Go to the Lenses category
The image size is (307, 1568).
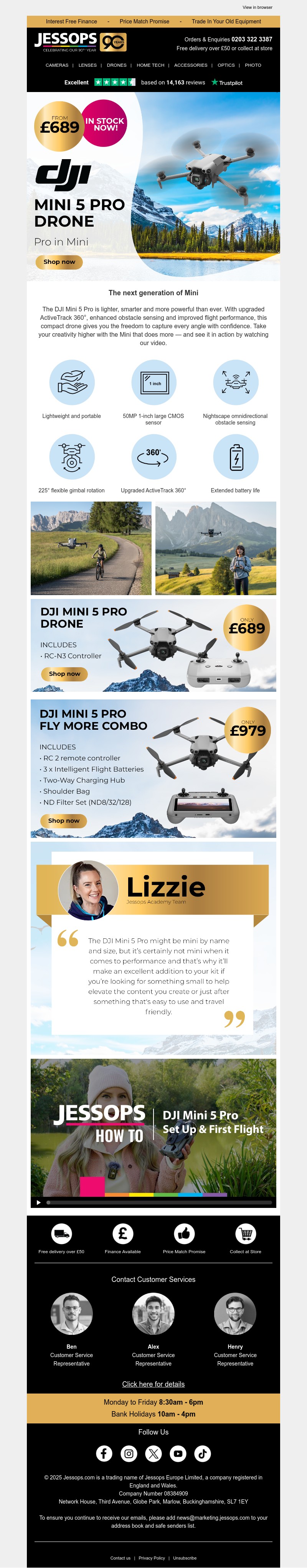point(87,65)
